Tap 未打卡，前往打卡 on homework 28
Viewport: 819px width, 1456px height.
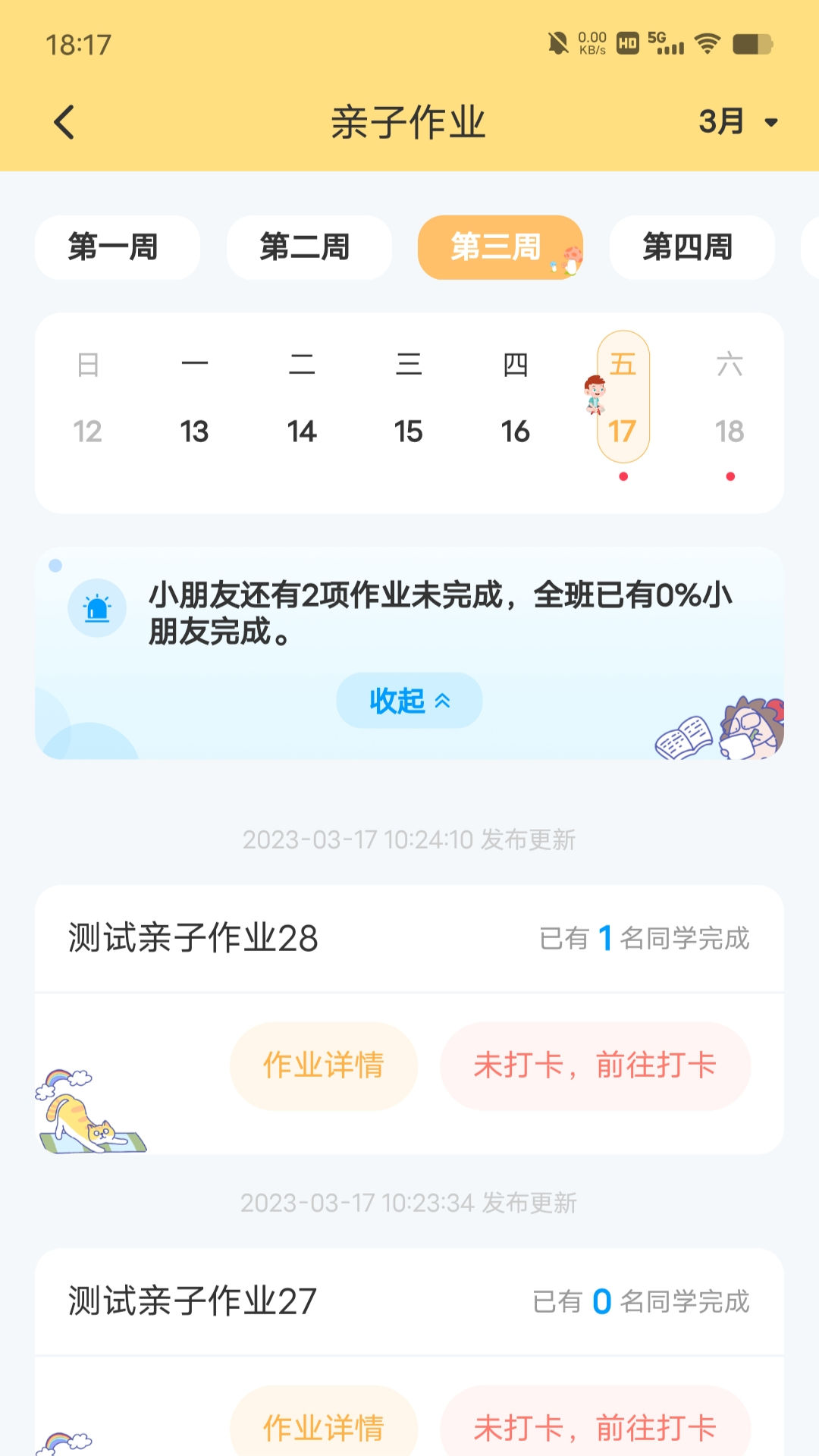[x=595, y=1065]
